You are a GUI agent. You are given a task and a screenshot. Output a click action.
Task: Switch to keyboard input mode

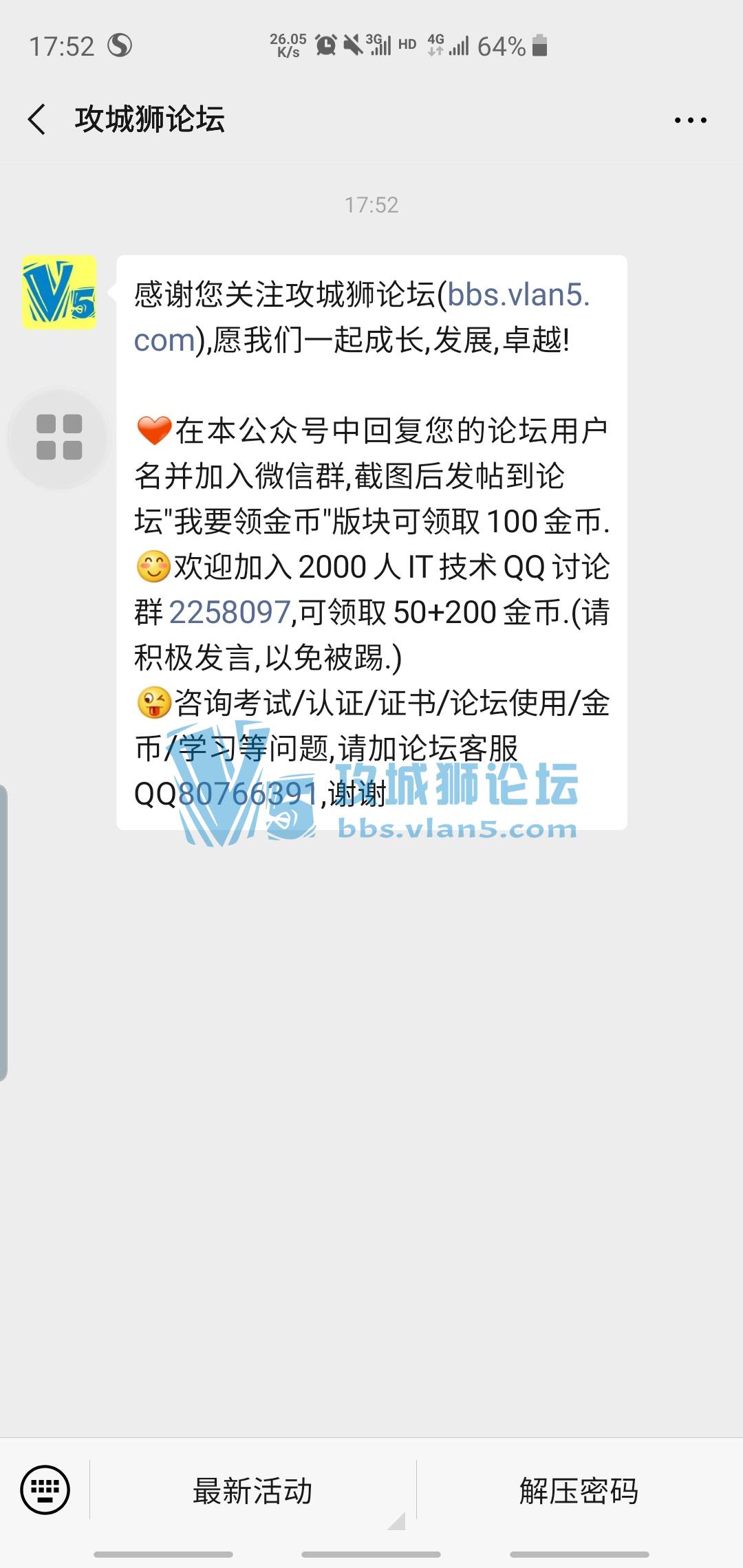point(45,1490)
